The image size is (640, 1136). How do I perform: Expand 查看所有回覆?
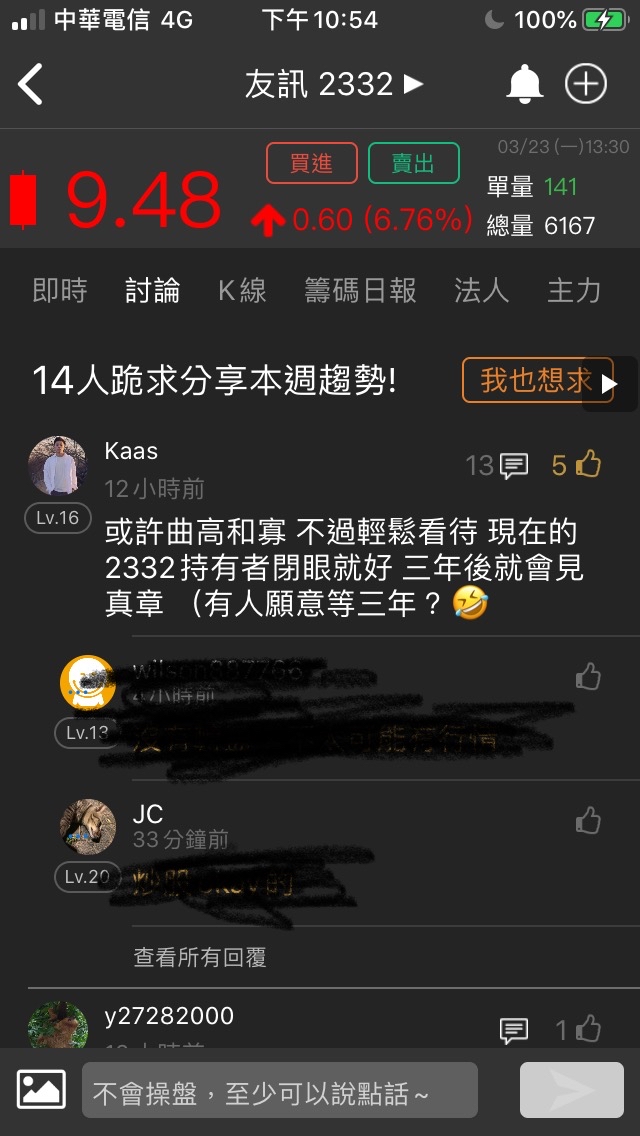click(200, 957)
